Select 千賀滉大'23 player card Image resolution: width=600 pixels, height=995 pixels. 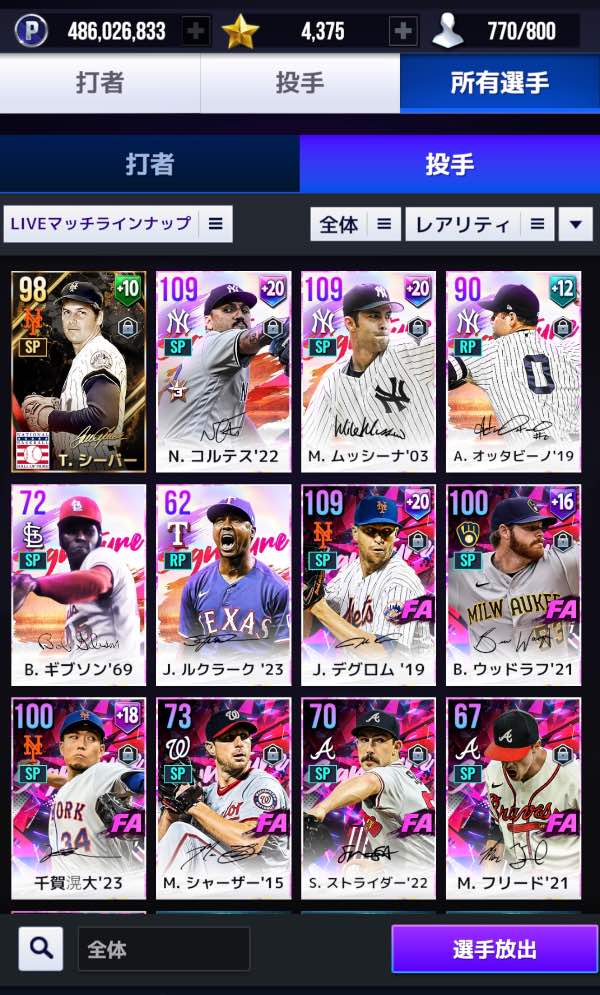(79, 798)
